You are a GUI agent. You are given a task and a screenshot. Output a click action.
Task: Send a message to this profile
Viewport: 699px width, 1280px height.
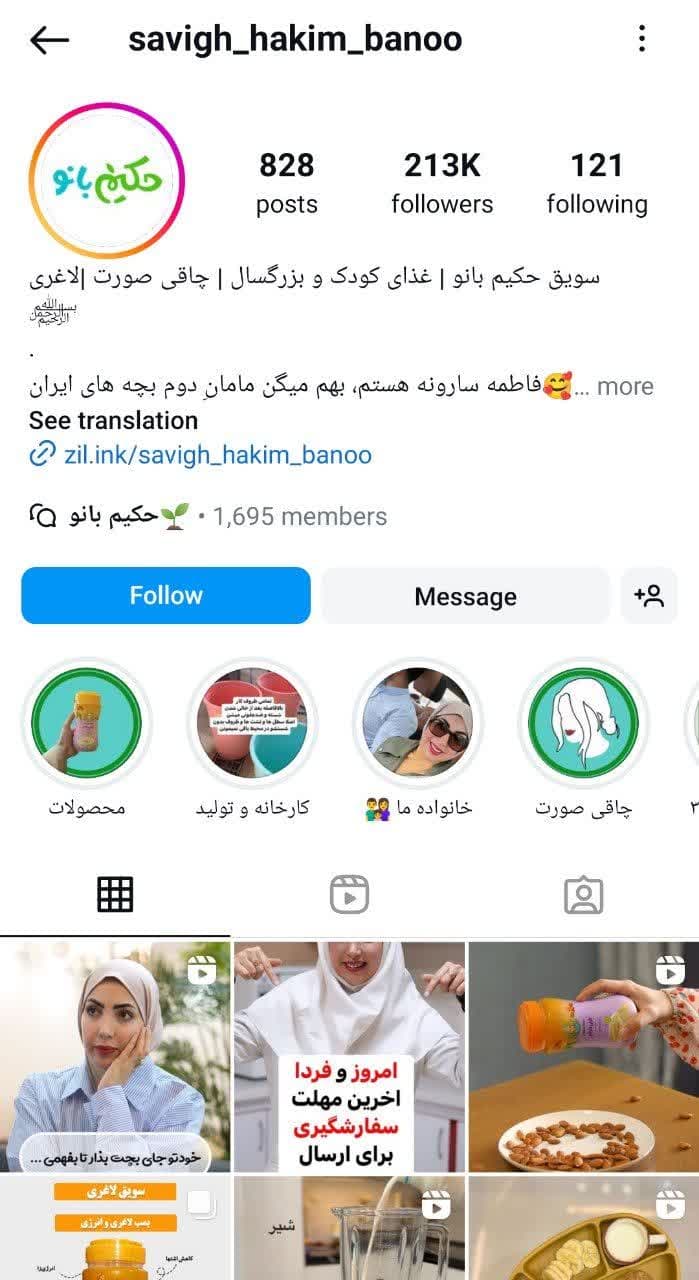[x=465, y=597]
